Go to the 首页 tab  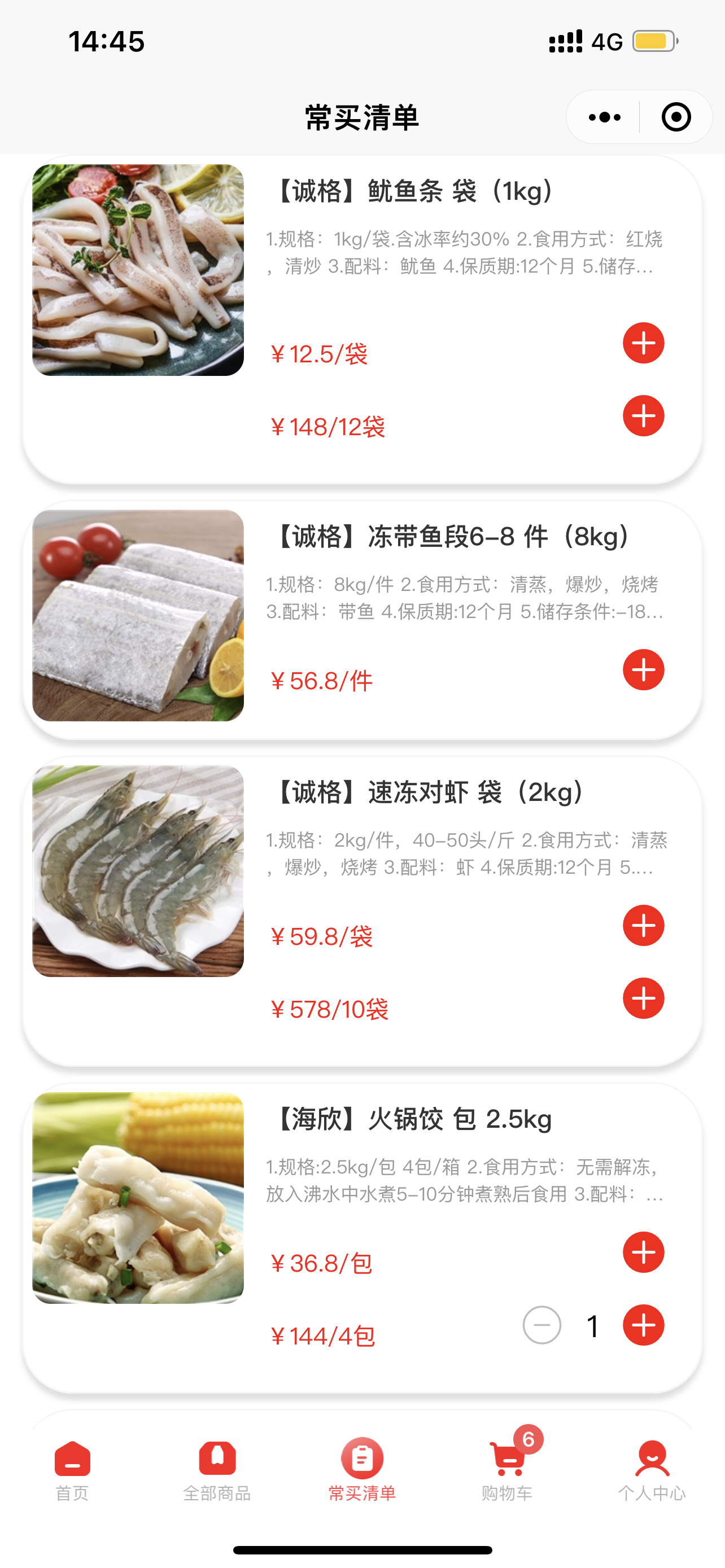pos(72,1470)
